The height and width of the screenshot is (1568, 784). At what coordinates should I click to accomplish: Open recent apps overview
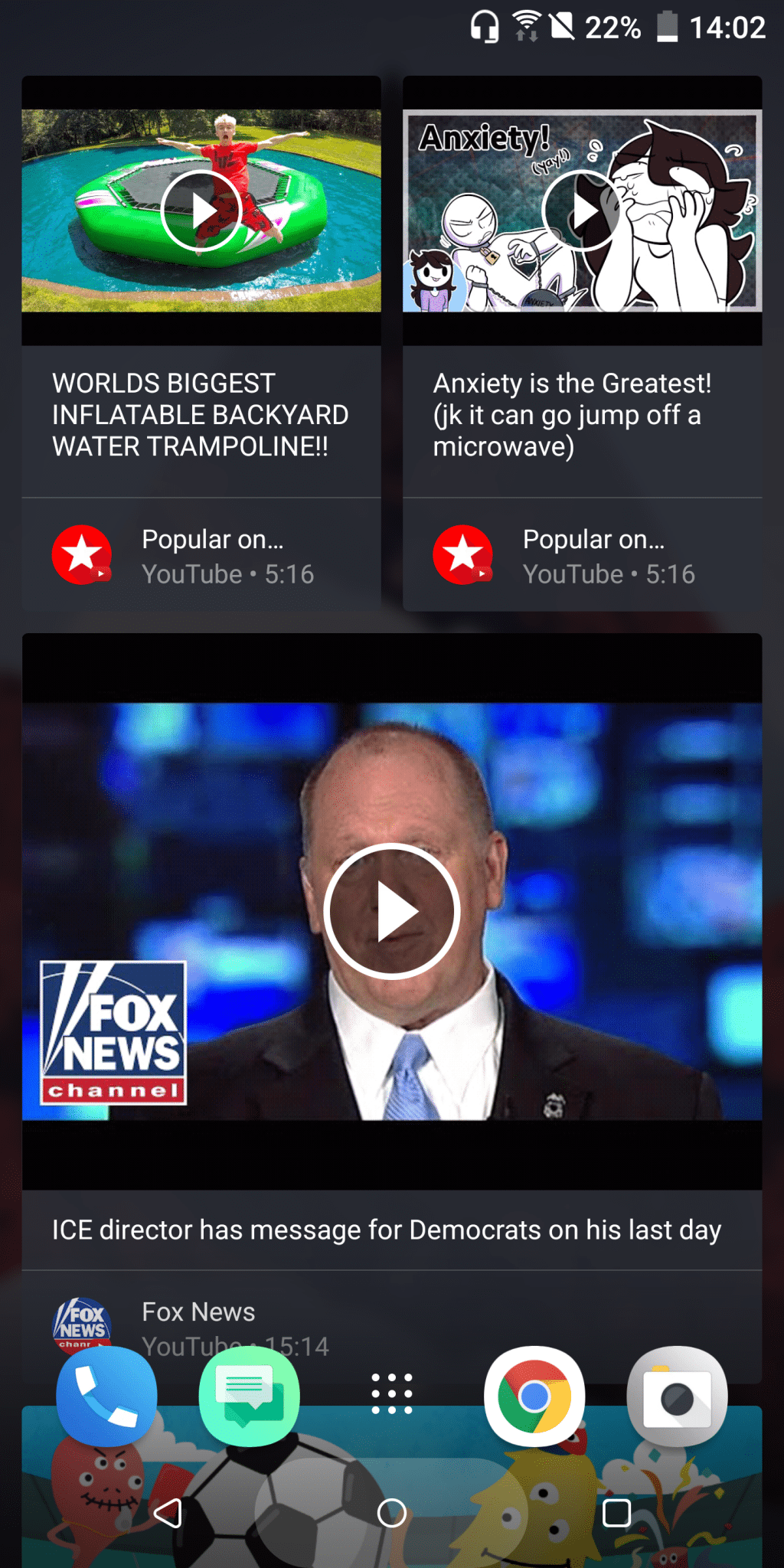(x=616, y=1513)
